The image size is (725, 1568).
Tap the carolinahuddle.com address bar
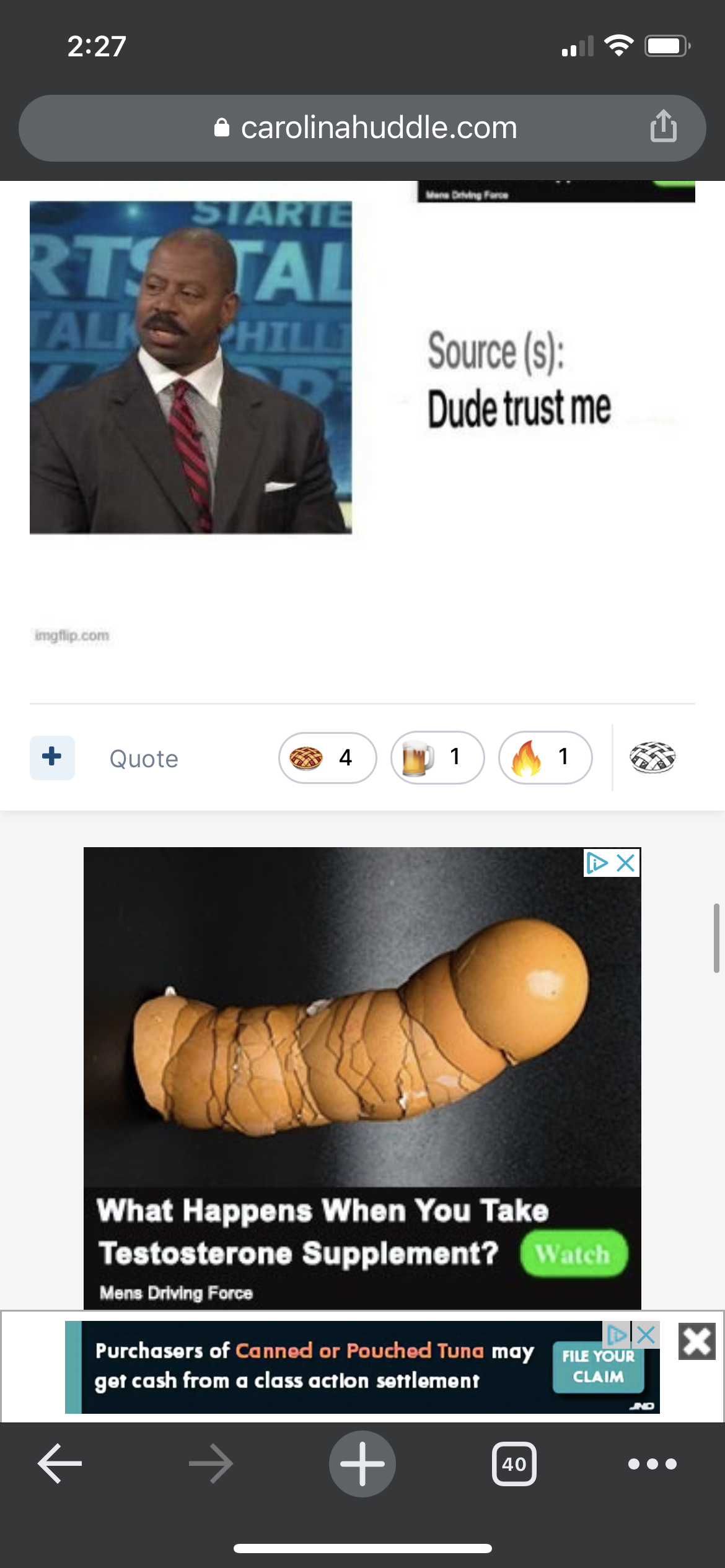point(362,128)
